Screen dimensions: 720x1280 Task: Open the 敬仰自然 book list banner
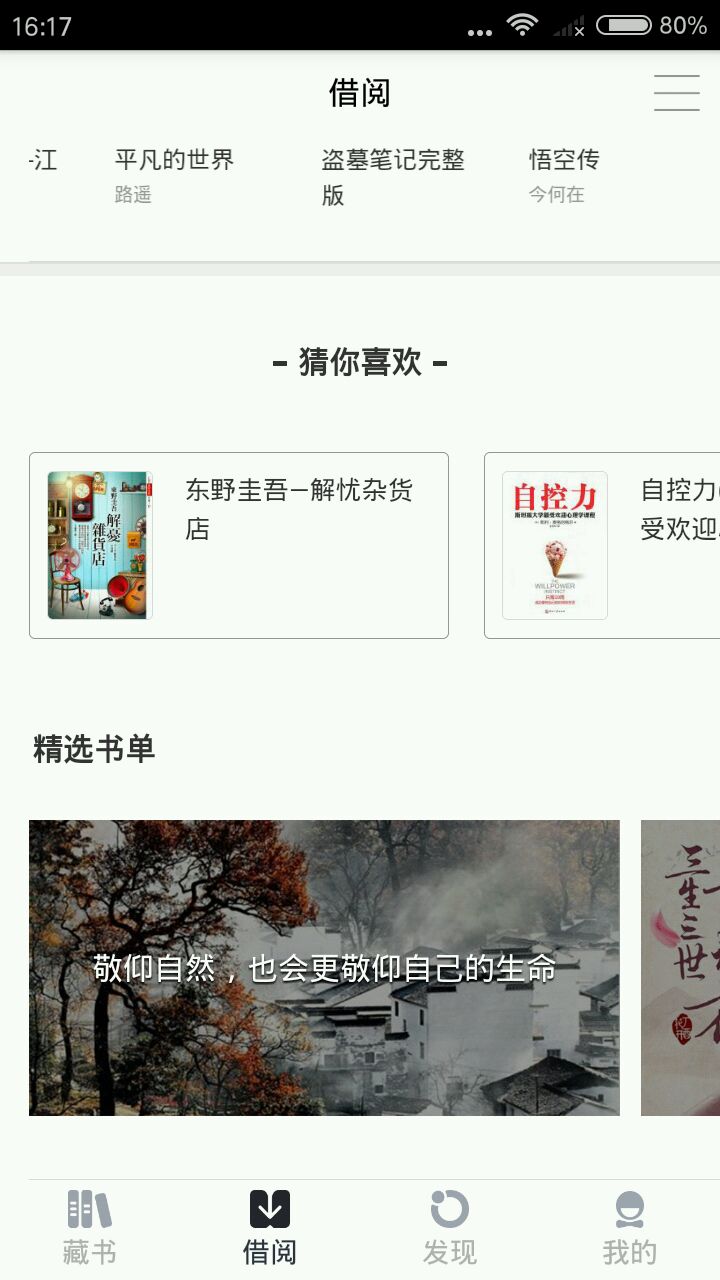pos(324,967)
